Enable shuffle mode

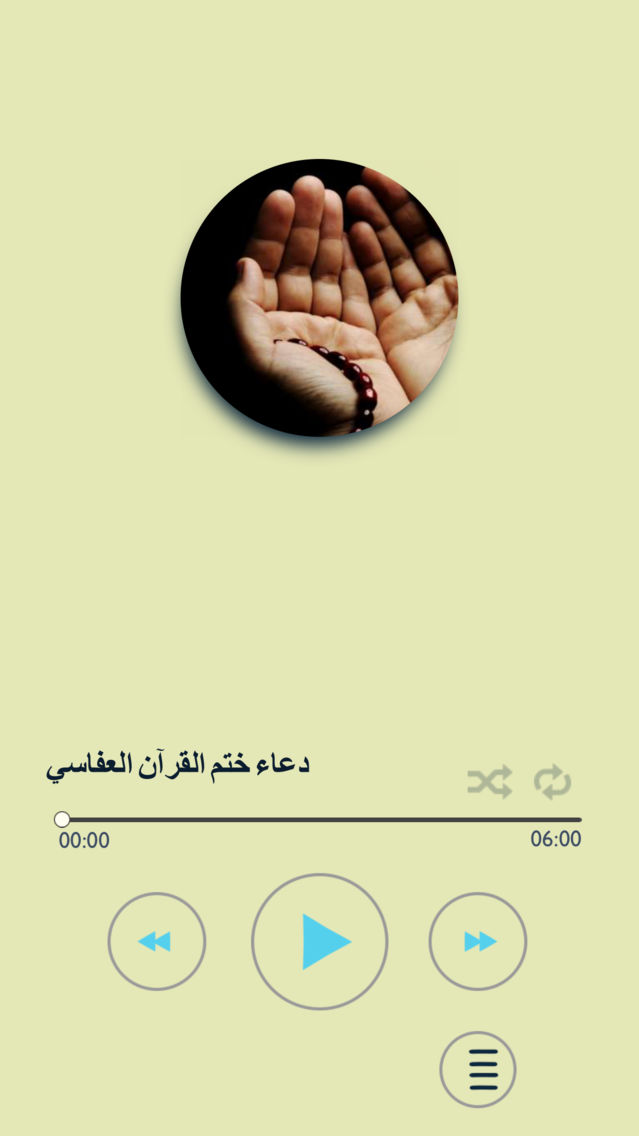[x=490, y=782]
